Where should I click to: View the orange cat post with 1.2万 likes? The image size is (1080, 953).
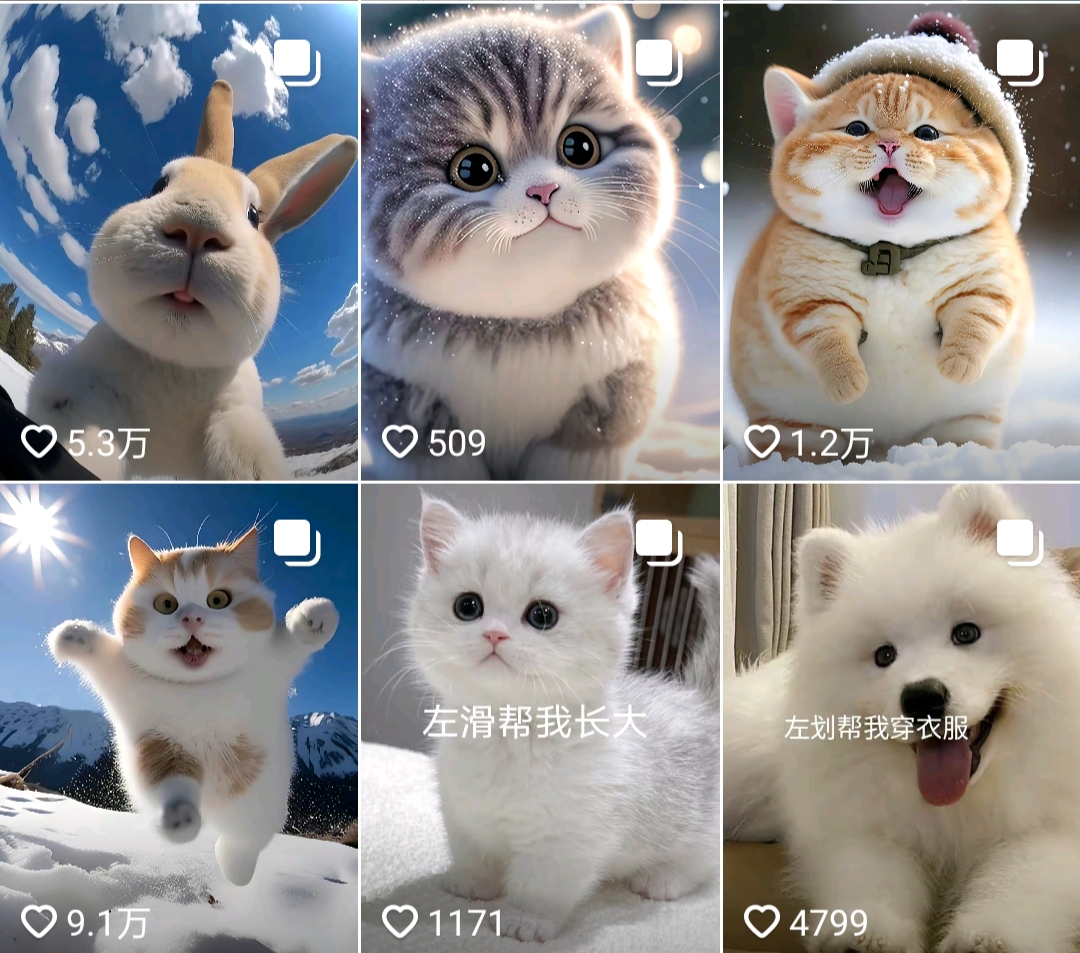[901, 240]
